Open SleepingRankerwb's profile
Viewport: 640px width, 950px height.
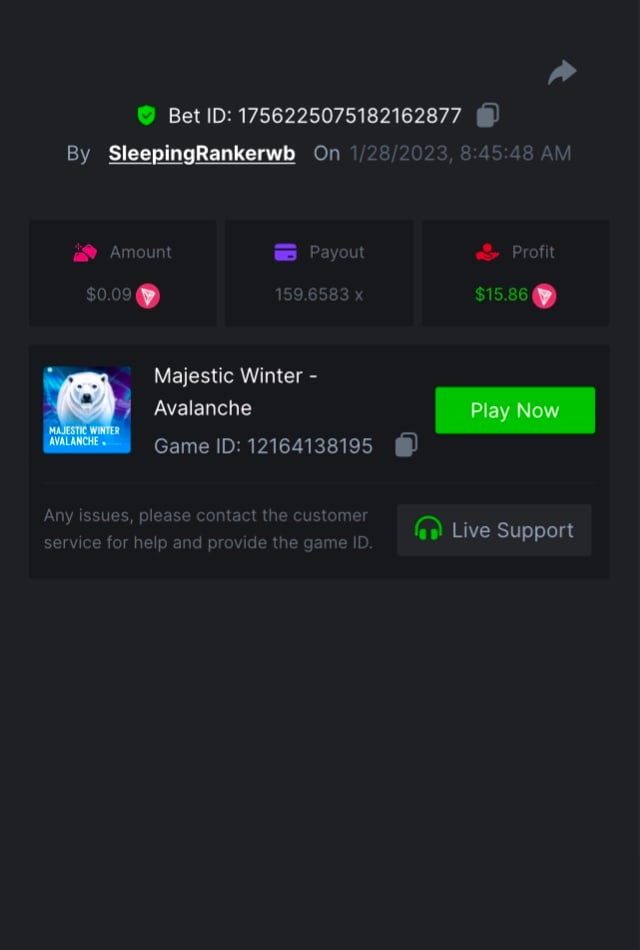point(201,154)
